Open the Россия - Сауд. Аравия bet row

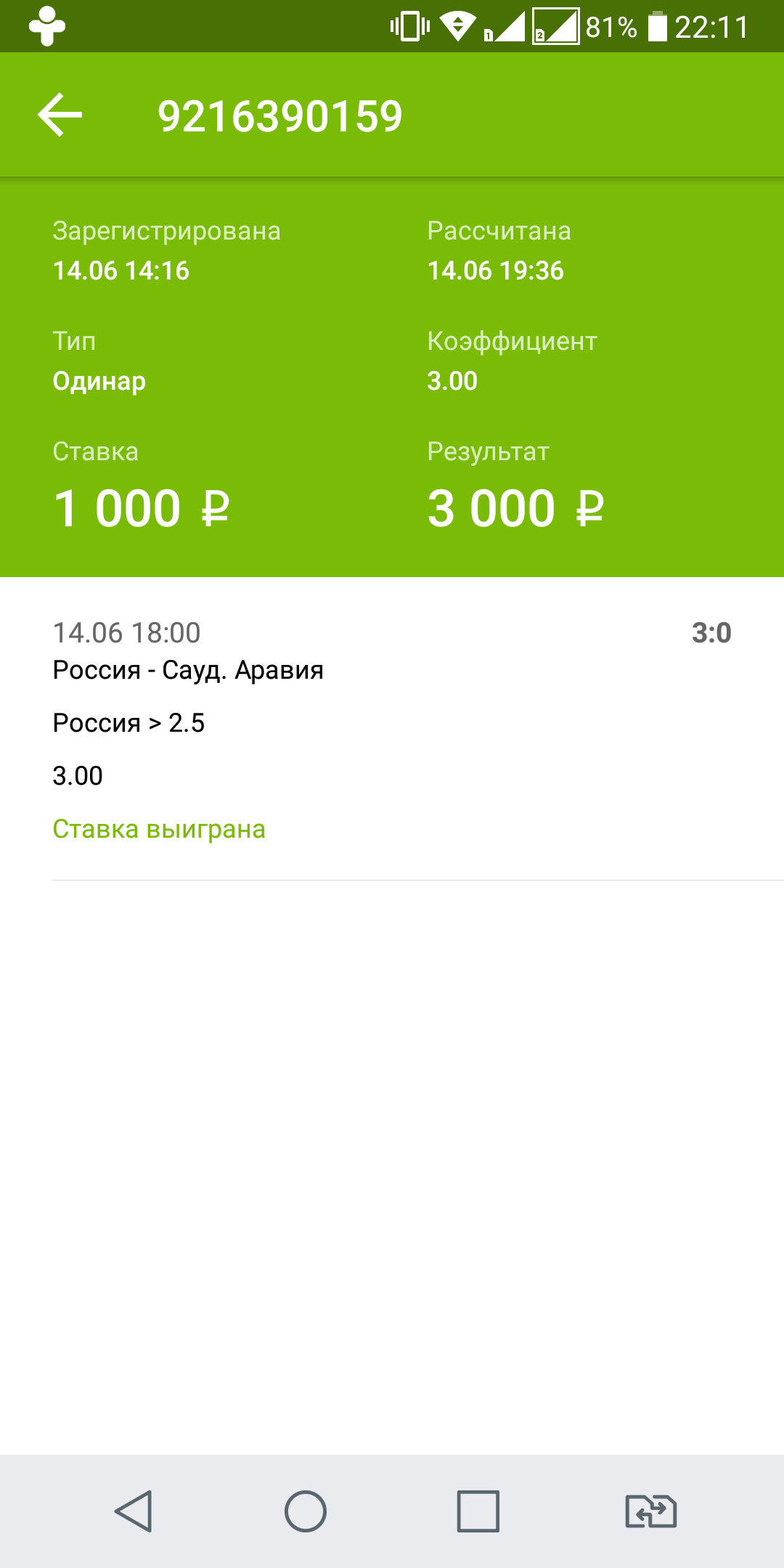pyautogui.click(x=392, y=730)
